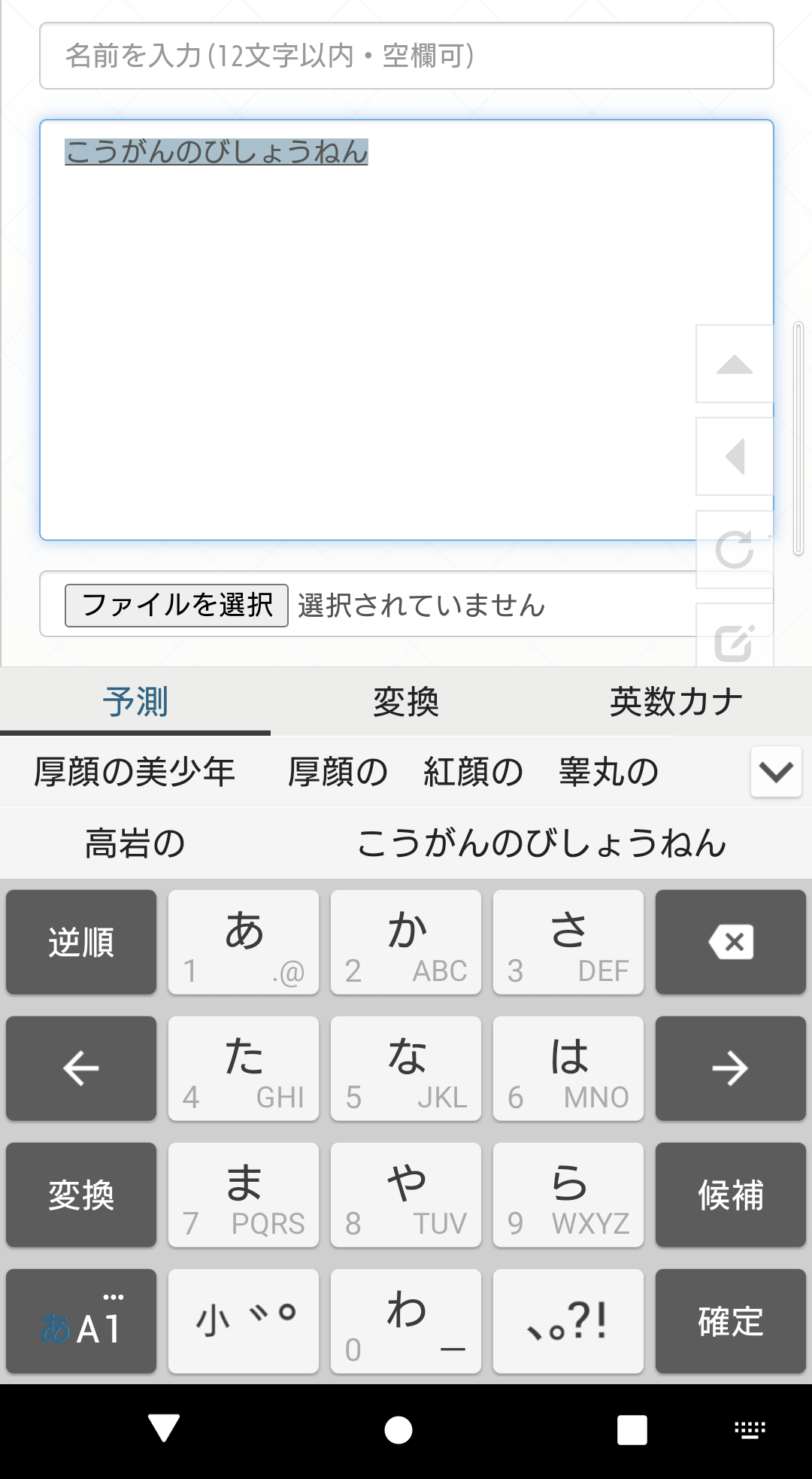Viewport: 812px width, 1479px height.
Task: Hide keyboard with the navigation back button
Action: (x=163, y=1429)
